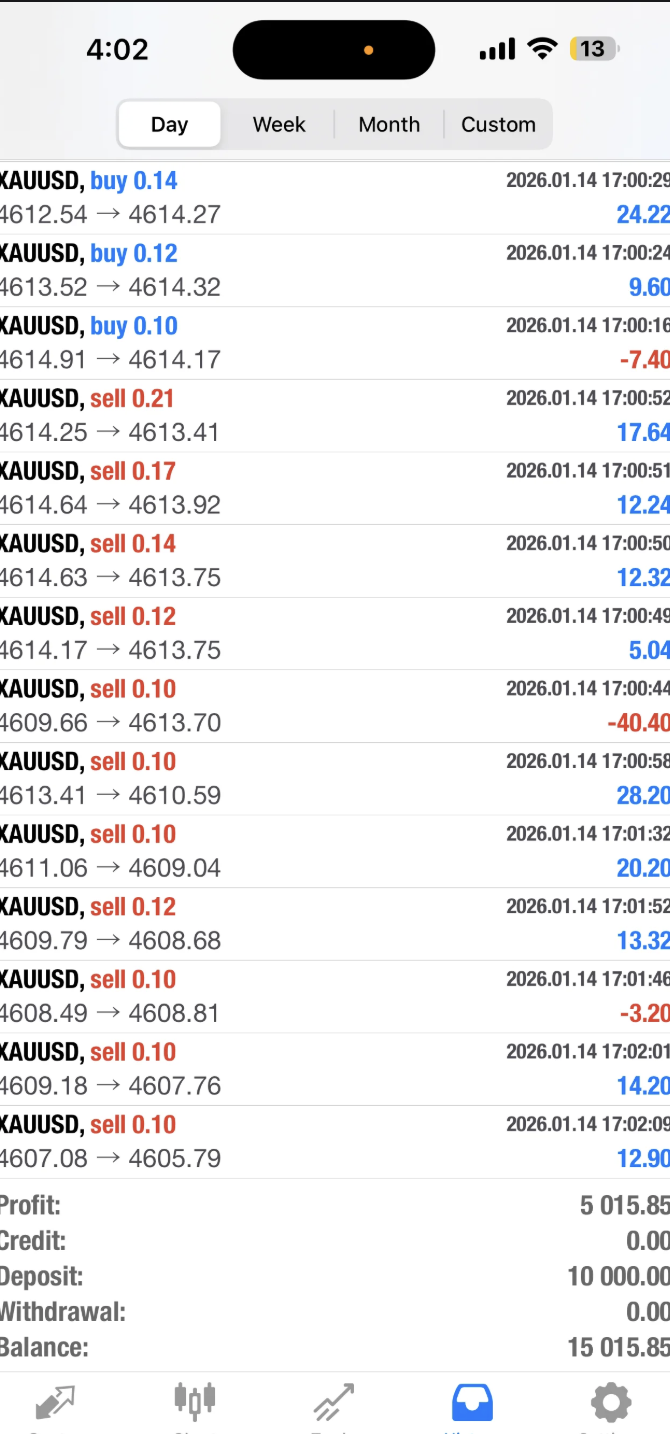Screen dimensions: 670x1434
Task: Show history for the Month
Action: point(389,125)
